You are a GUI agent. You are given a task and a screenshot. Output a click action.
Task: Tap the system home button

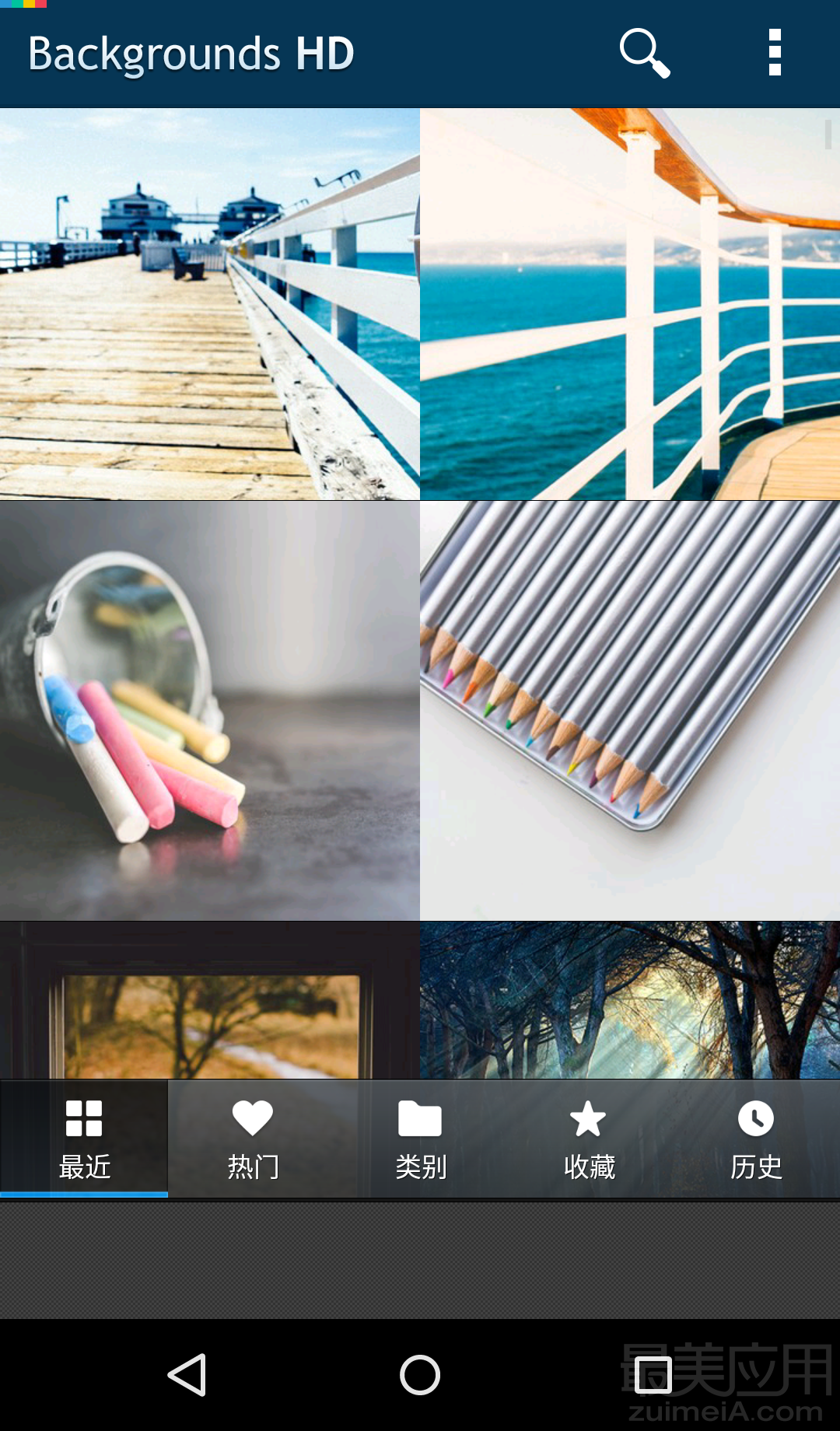click(x=420, y=1375)
